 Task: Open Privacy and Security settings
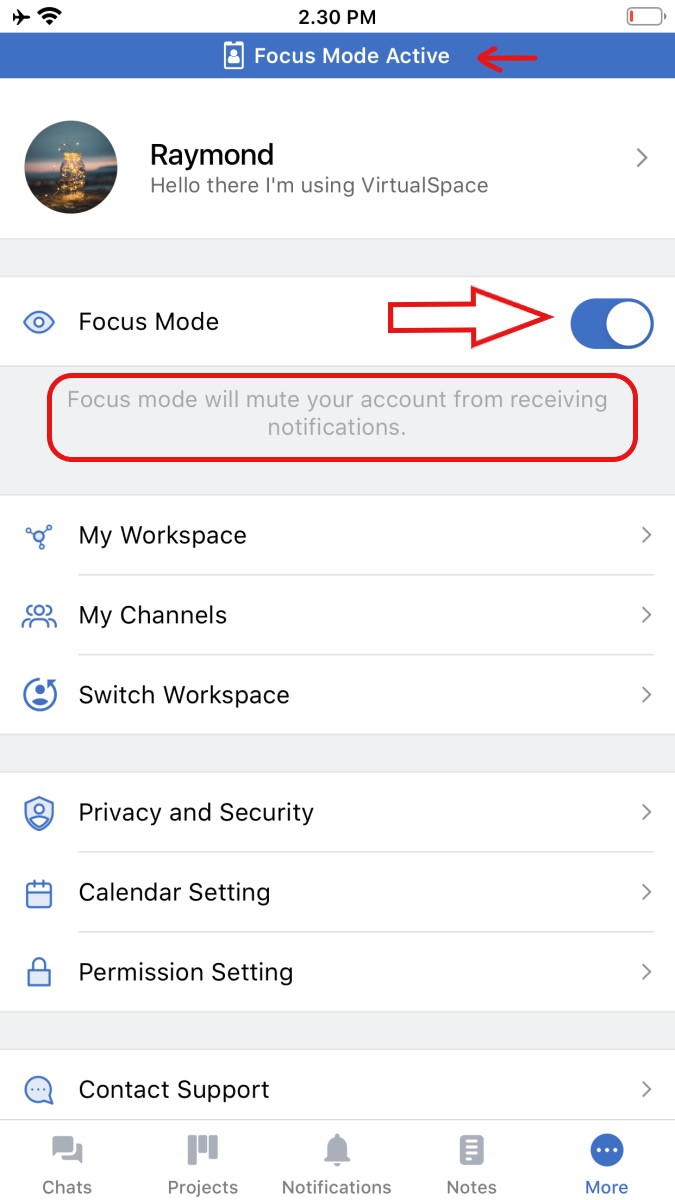(337, 812)
